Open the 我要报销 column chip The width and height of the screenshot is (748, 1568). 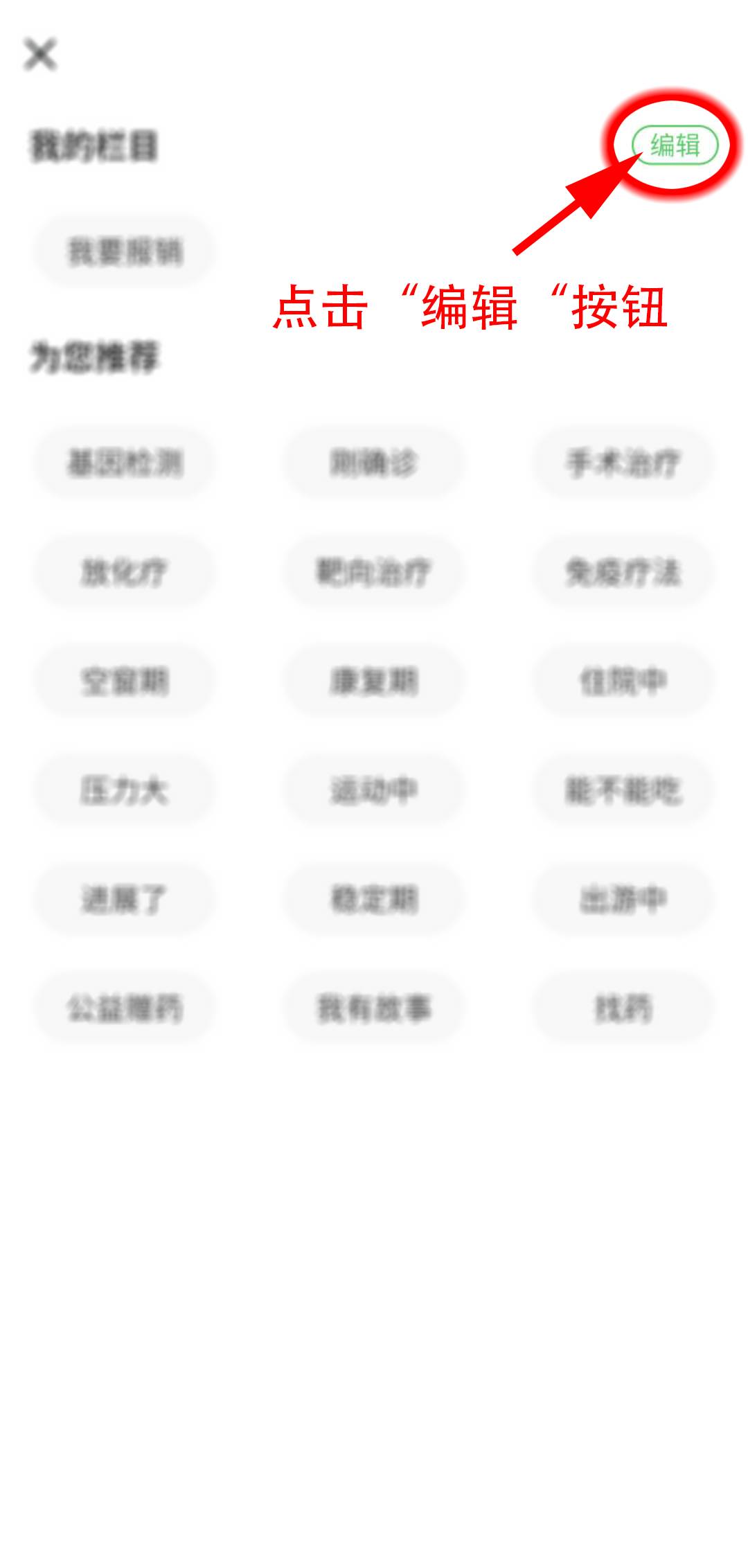(x=125, y=251)
